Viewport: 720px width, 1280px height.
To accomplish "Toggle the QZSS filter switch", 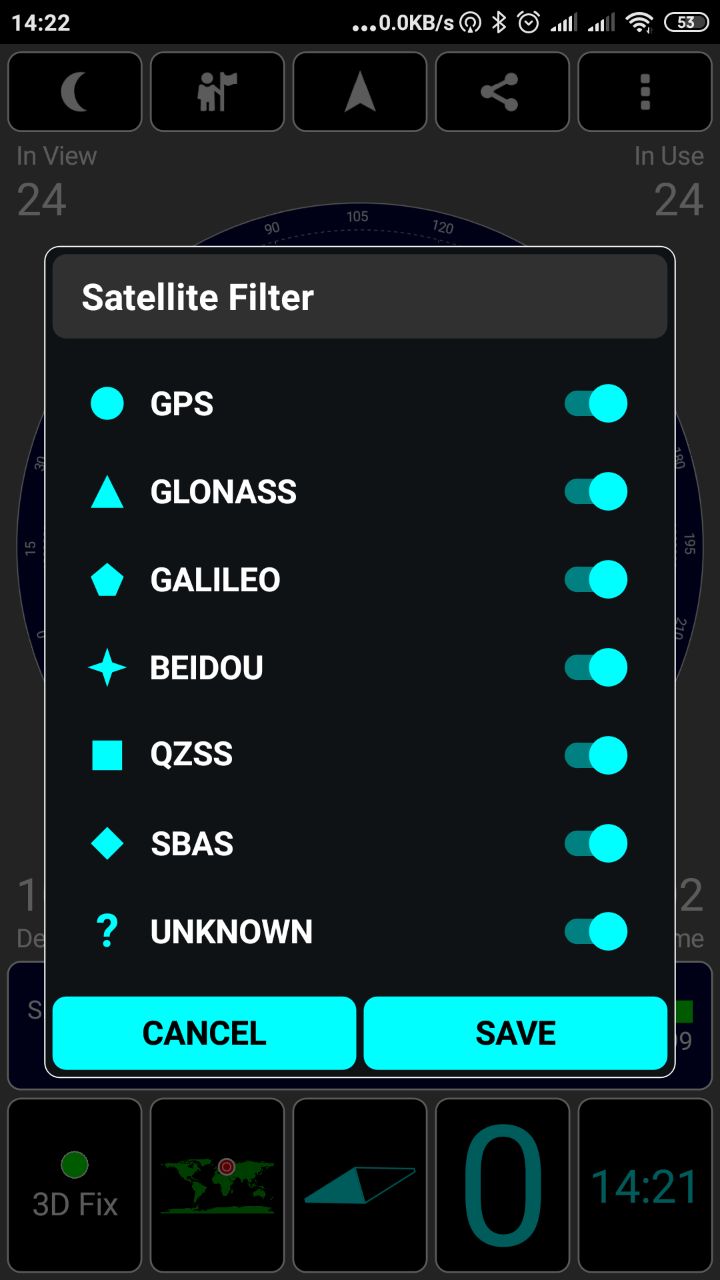I will (596, 756).
